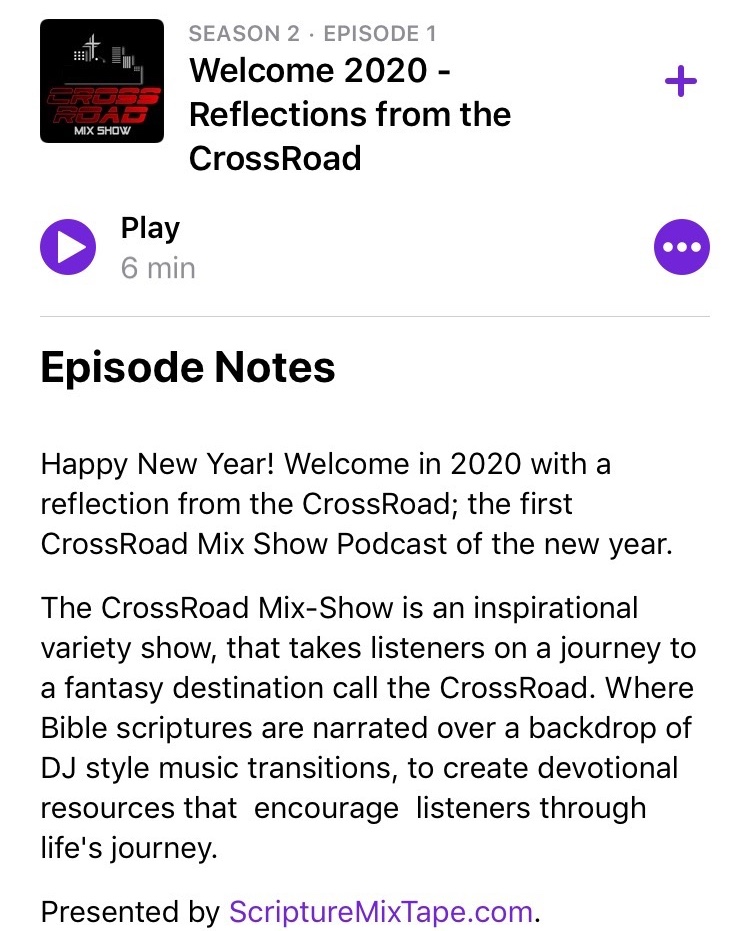The width and height of the screenshot is (739, 931).
Task: Open the more options menu
Action: coord(681,246)
